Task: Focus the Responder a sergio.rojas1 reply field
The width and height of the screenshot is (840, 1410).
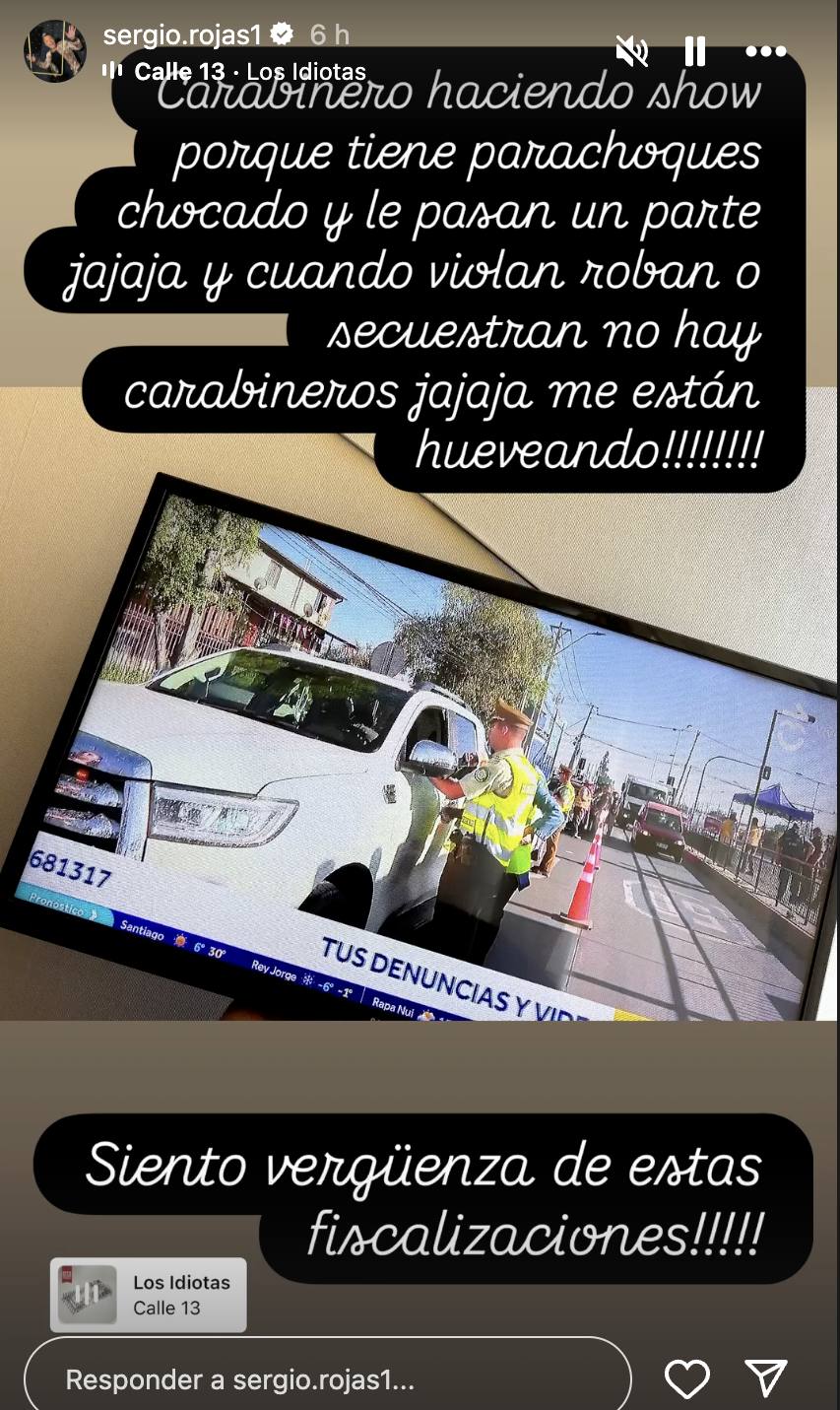Action: coord(327,1379)
